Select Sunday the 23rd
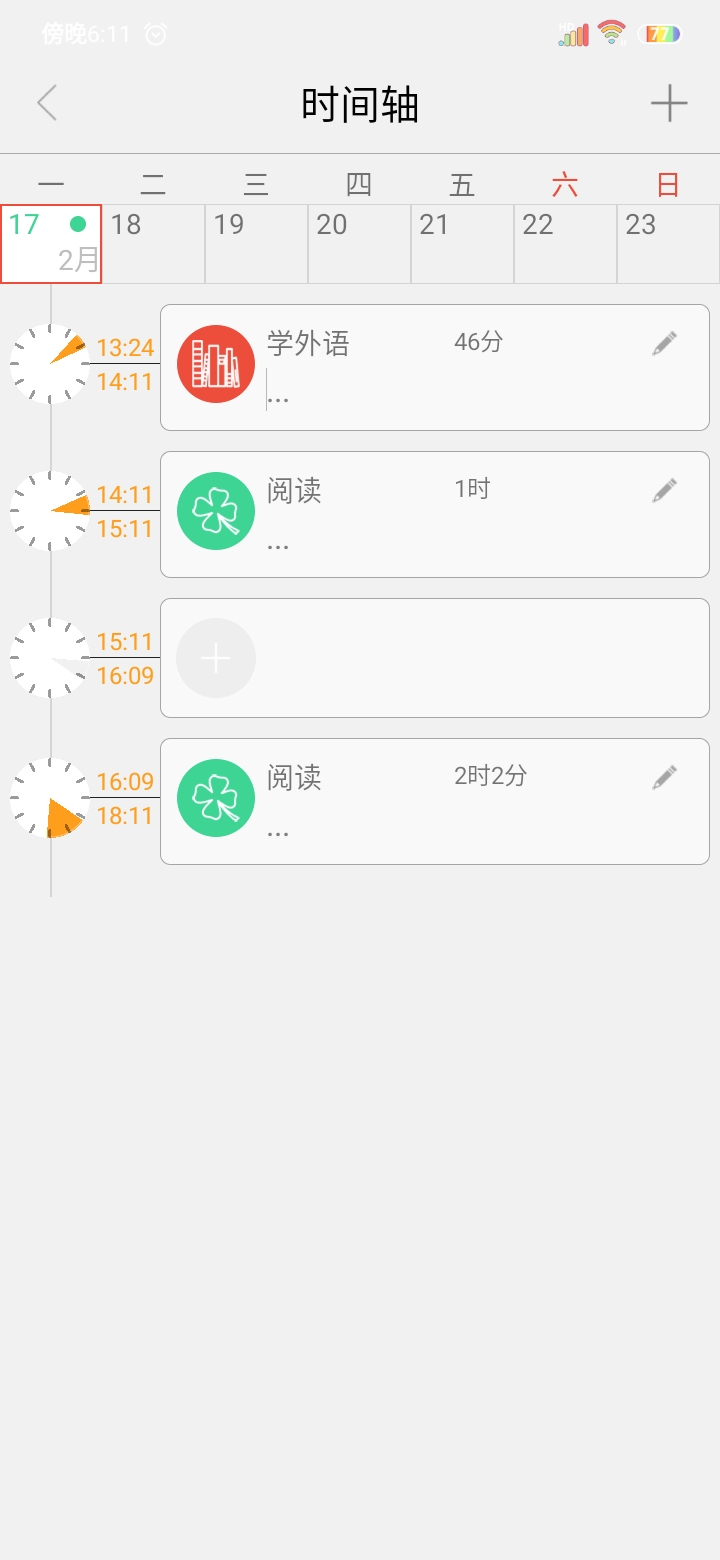This screenshot has height=1560, width=720. [668, 244]
